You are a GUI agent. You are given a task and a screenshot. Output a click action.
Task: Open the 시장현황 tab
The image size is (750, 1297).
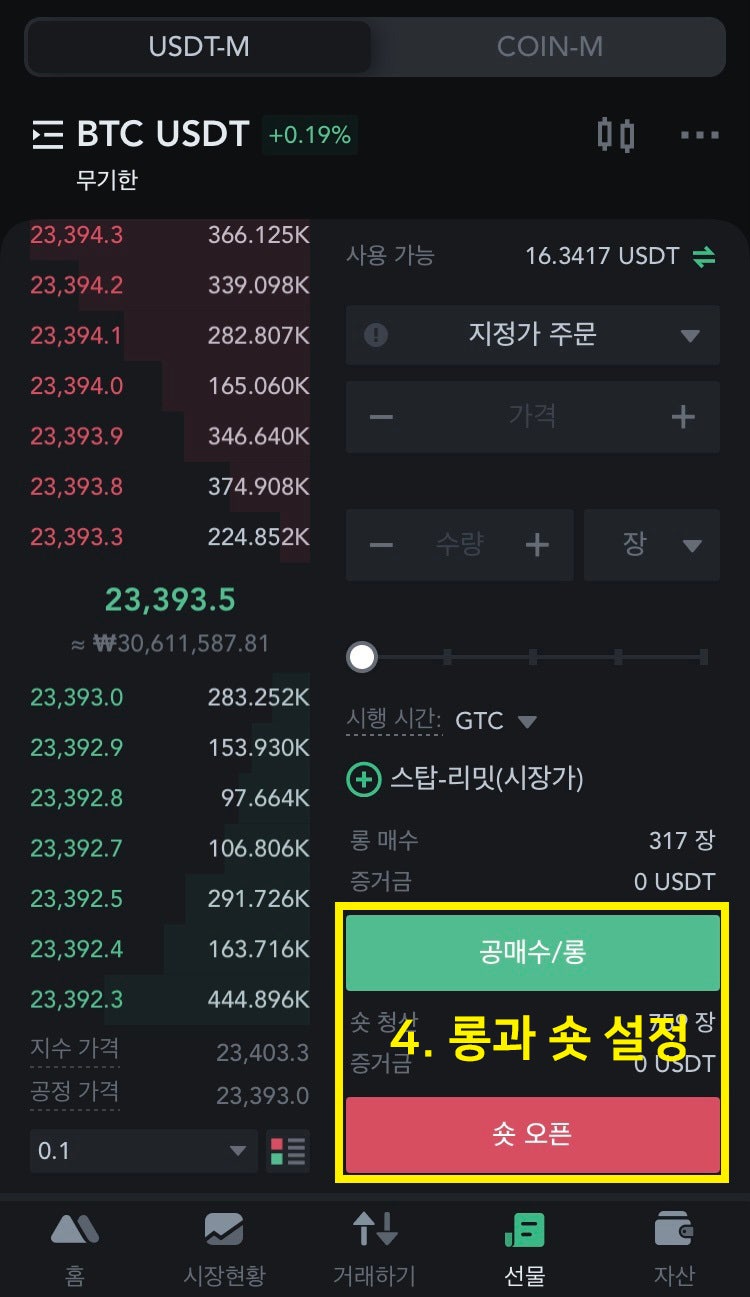(224, 1250)
